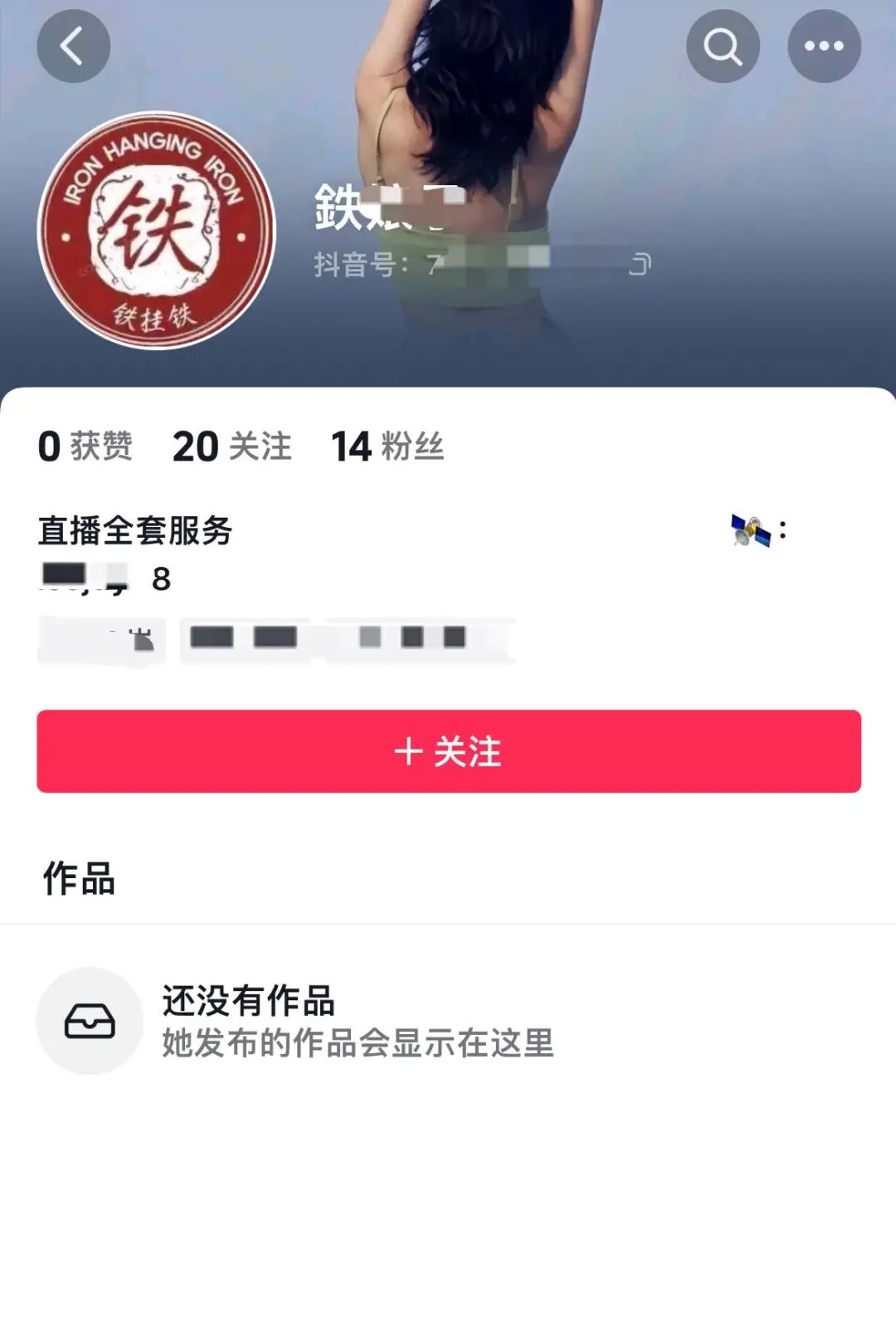This screenshot has width=896, height=1323.
Task: View the 关注 following list
Action: (230, 447)
